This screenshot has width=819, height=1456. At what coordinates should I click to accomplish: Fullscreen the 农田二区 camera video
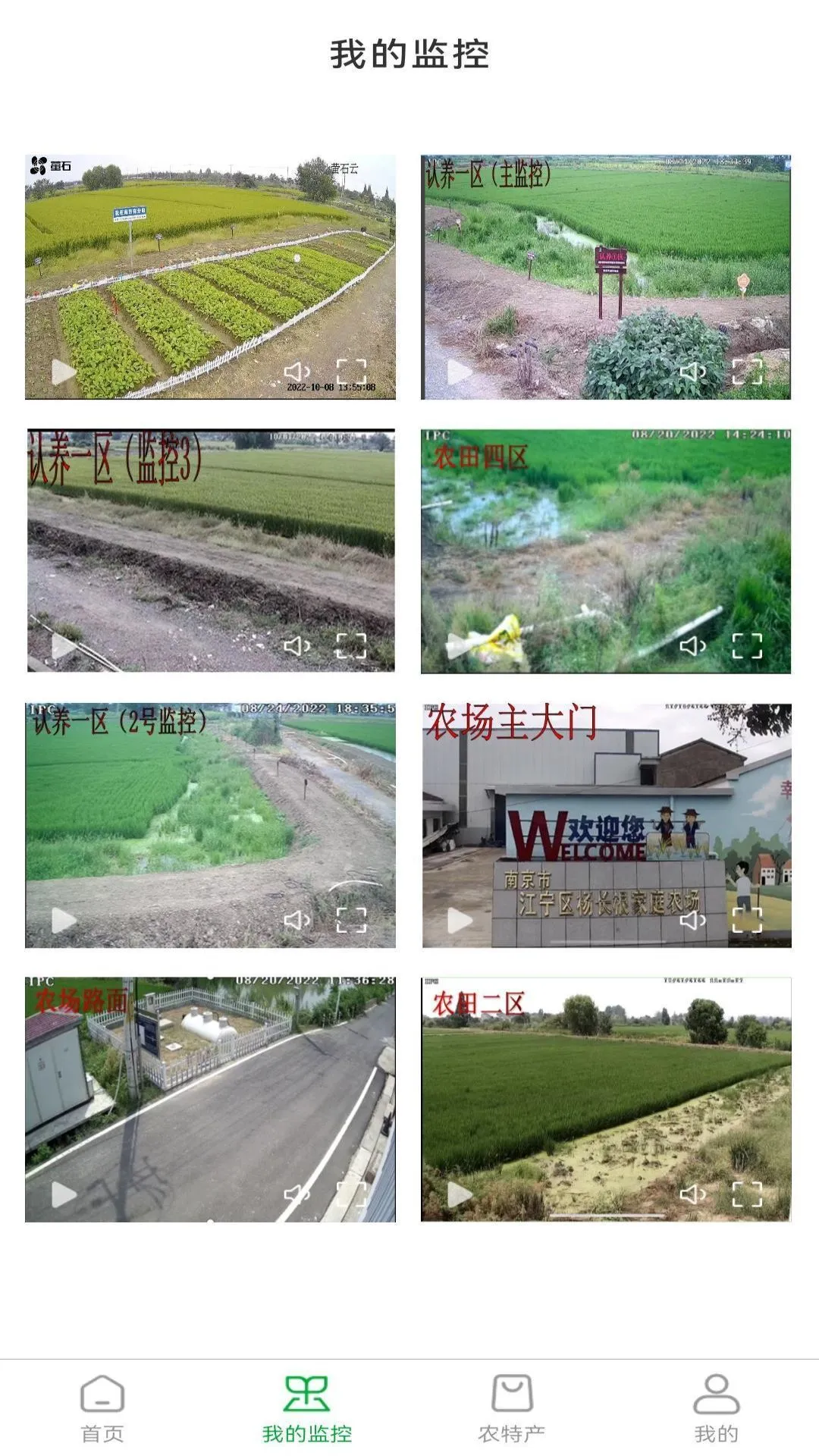tap(747, 1195)
